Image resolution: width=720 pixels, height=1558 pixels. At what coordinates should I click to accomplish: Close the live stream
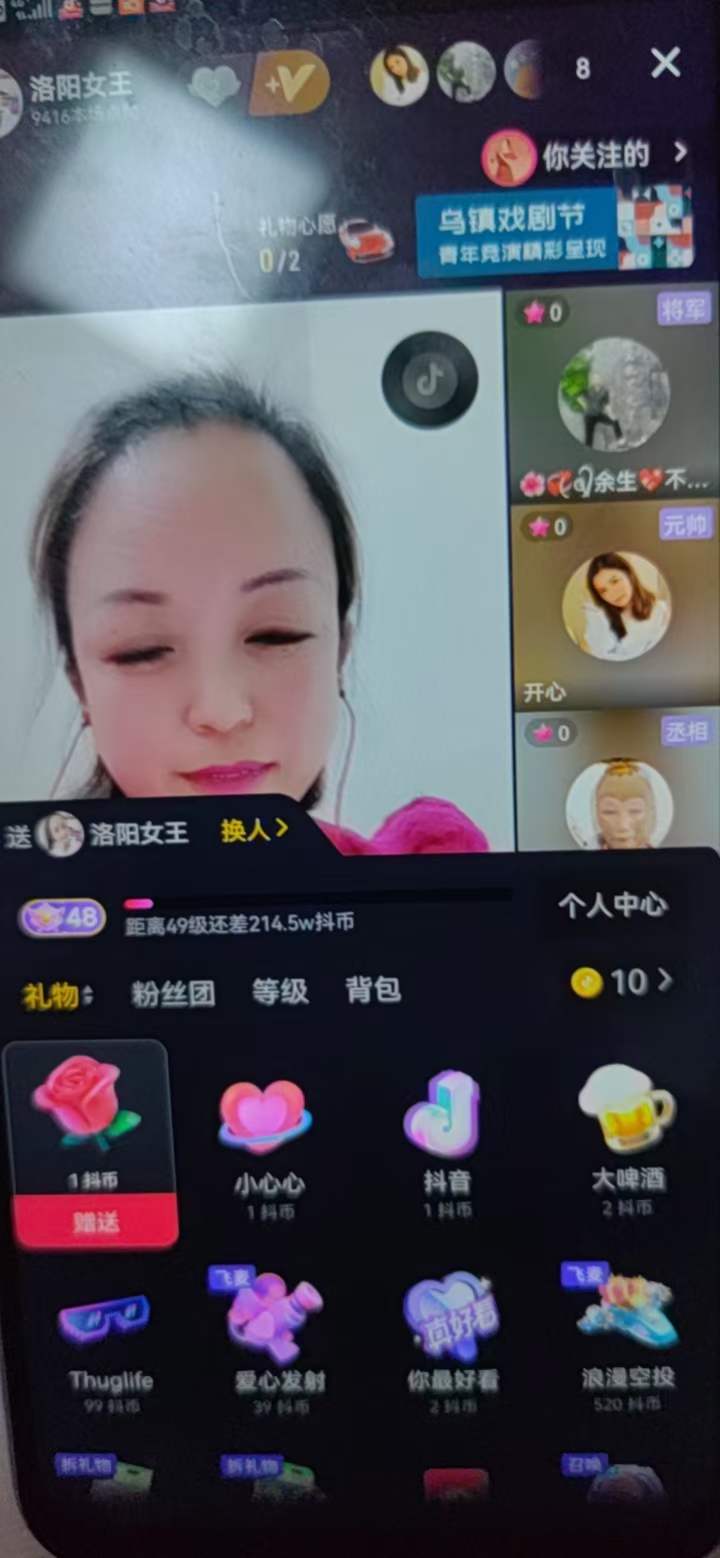pyautogui.click(x=665, y=64)
